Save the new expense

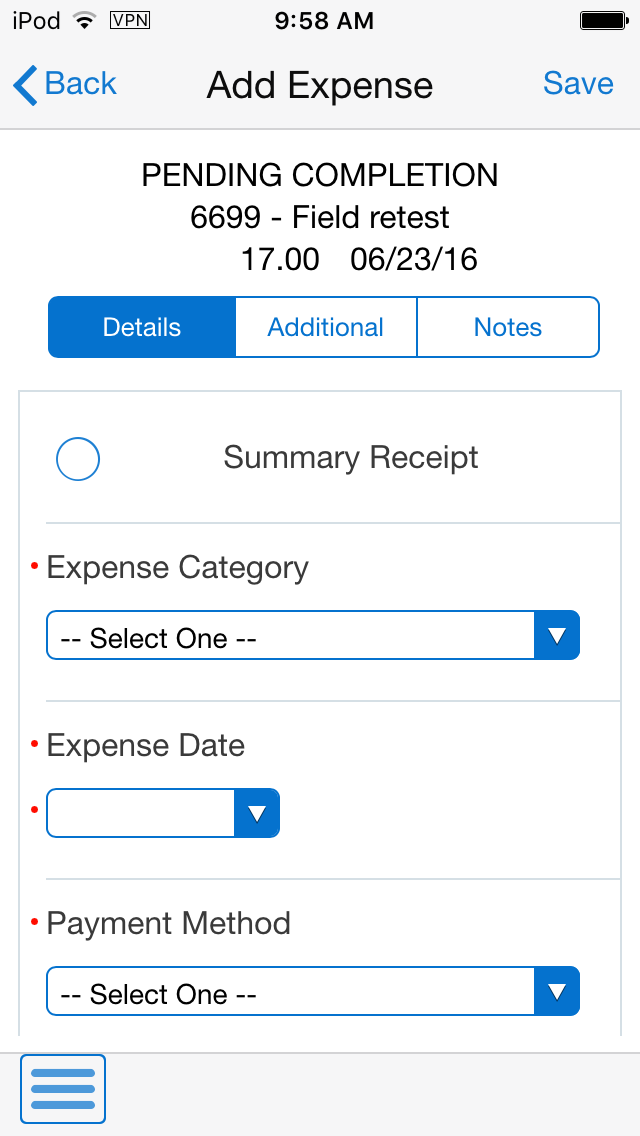[577, 84]
